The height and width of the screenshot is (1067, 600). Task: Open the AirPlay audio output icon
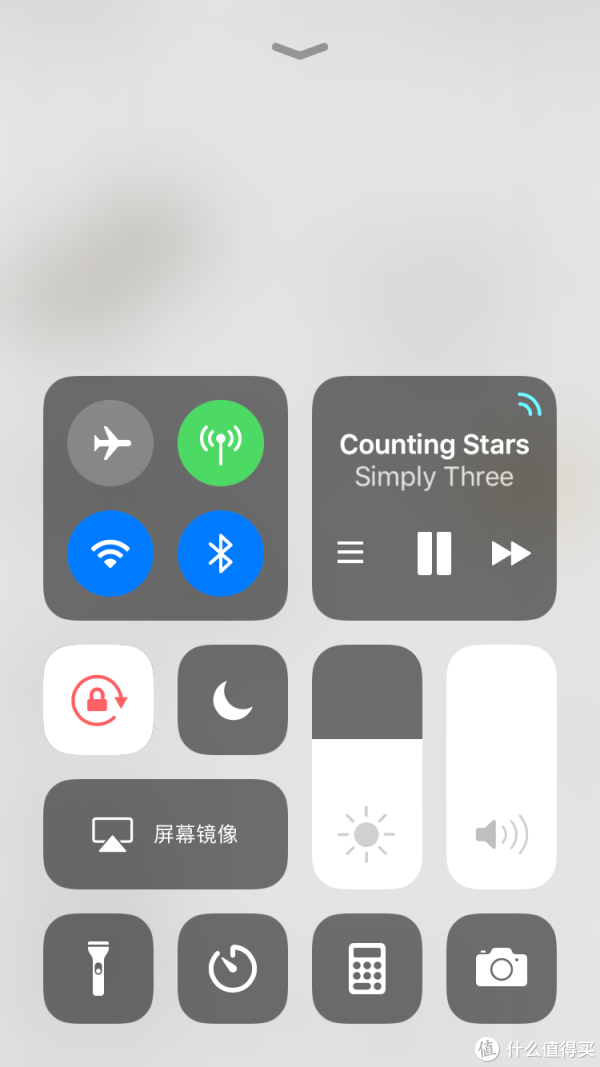pos(529,404)
